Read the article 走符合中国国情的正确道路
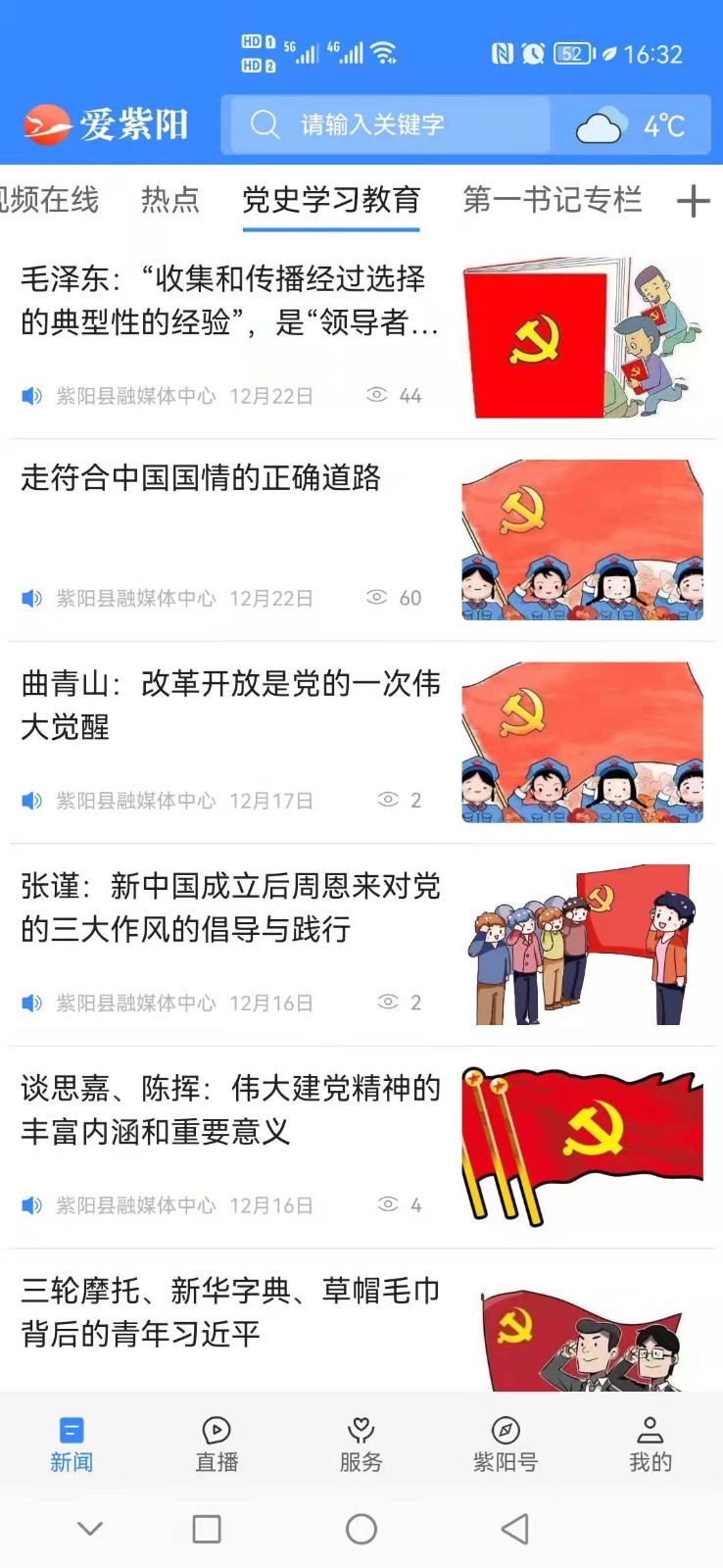723x1568 pixels. [x=201, y=478]
